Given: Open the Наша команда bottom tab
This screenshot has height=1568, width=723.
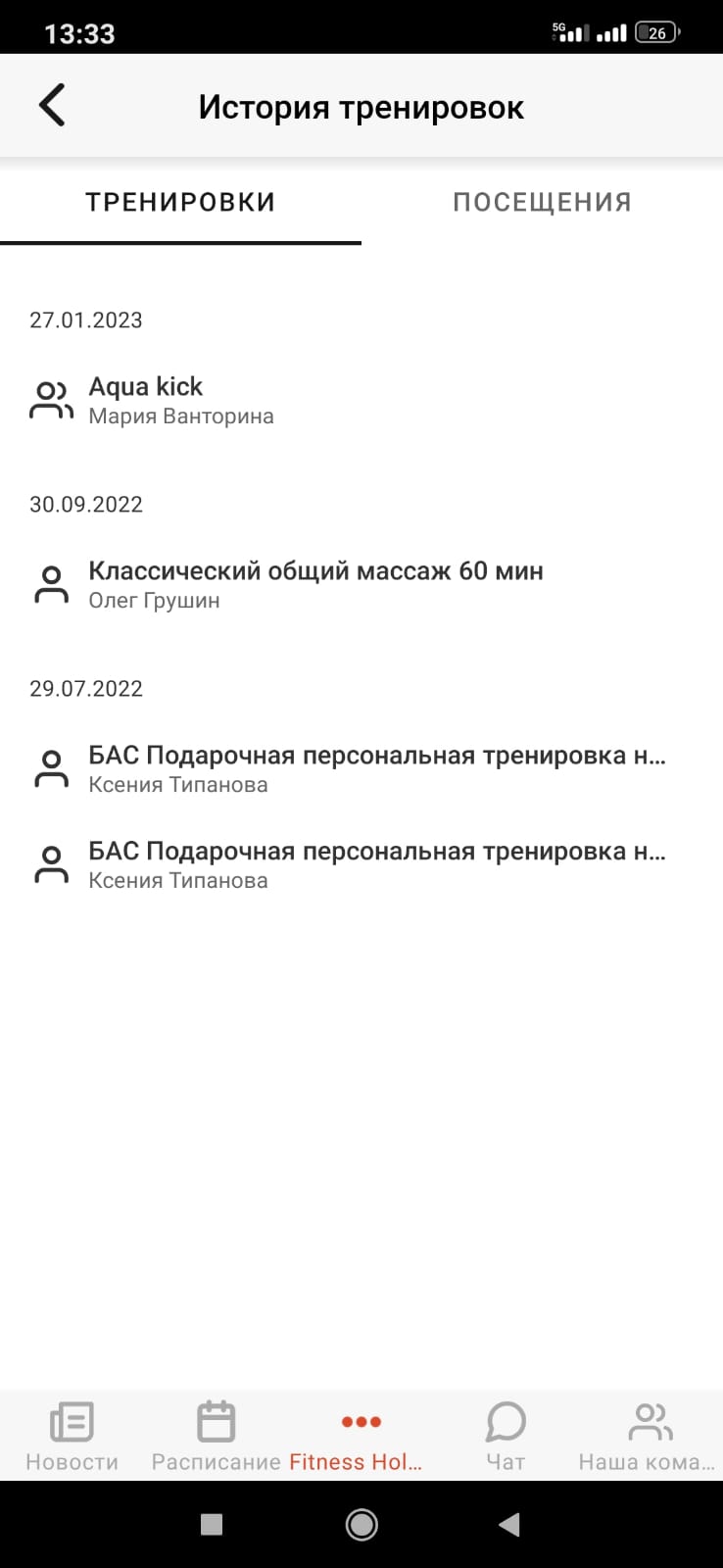Looking at the screenshot, I should point(650,1436).
